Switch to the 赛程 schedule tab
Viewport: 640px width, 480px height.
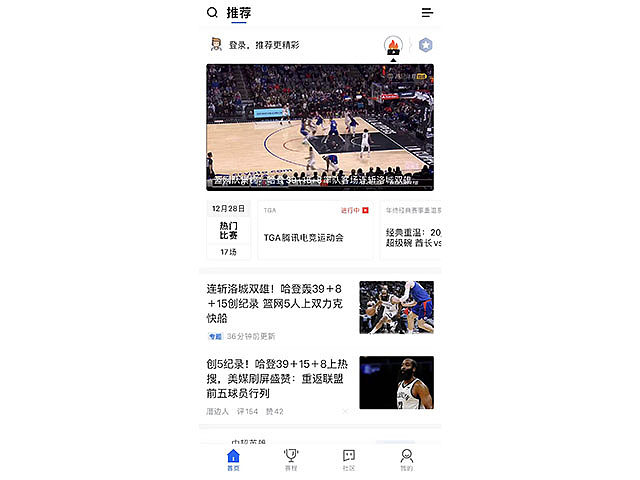point(291,460)
